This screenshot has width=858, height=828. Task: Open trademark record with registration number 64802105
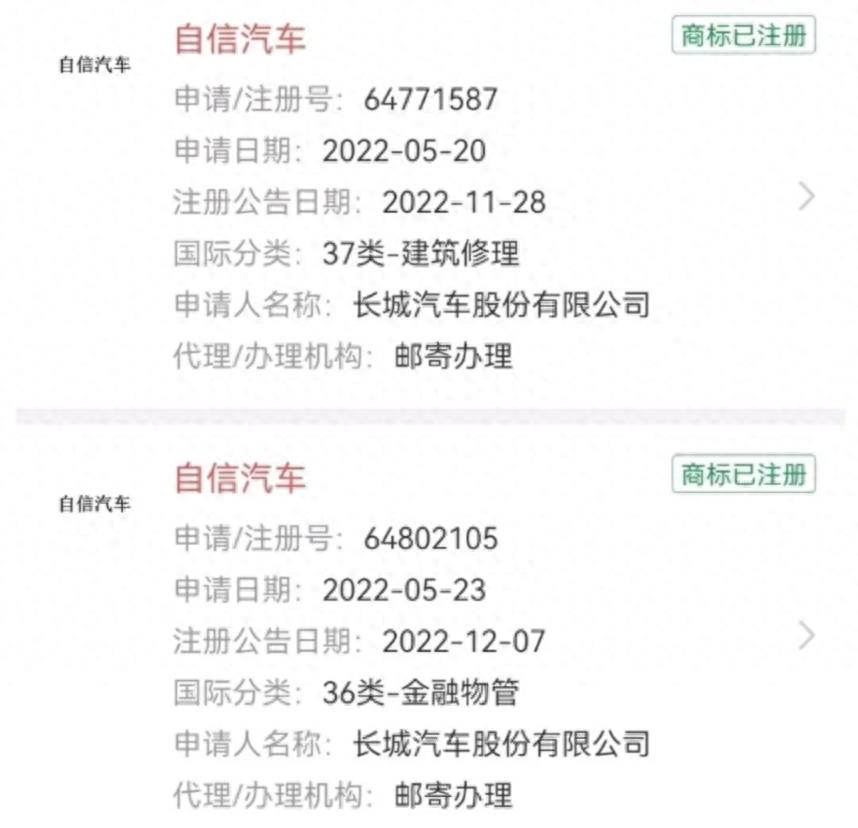pyautogui.click(x=806, y=635)
